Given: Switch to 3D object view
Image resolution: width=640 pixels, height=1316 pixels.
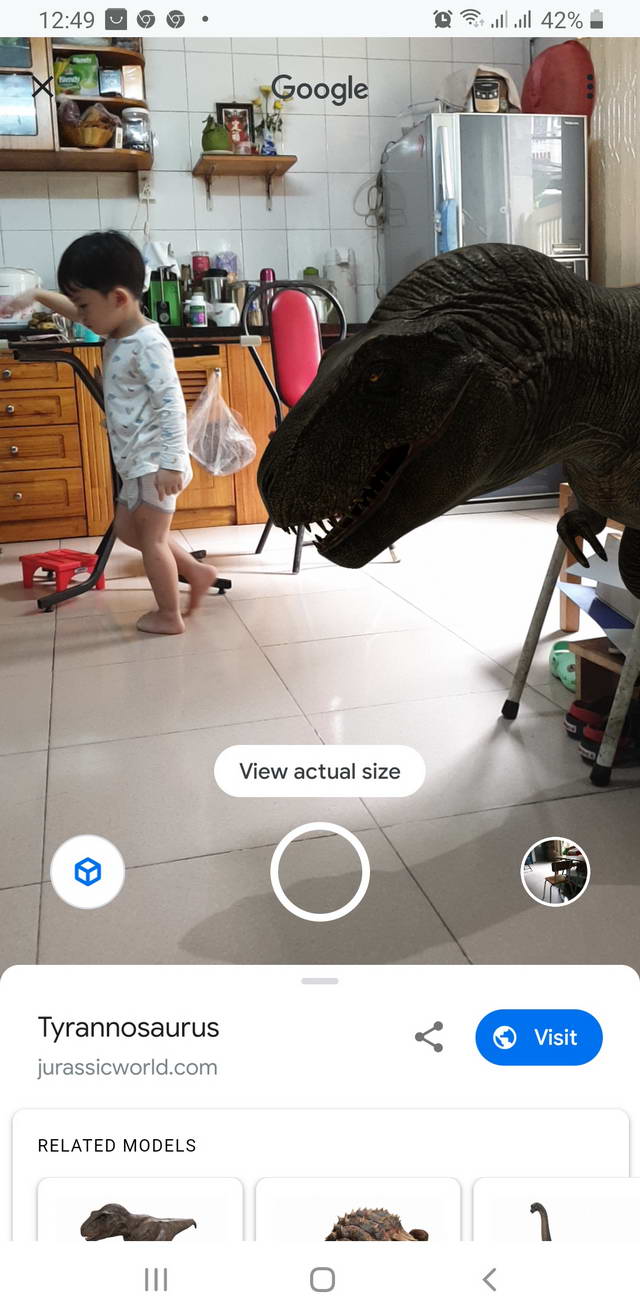Looking at the screenshot, I should [88, 872].
